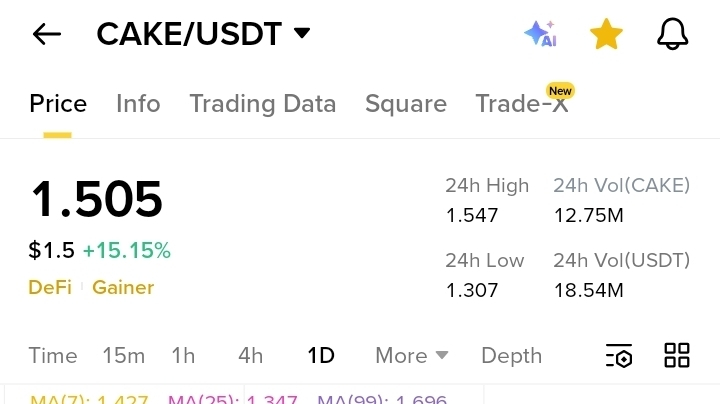Screen dimensions: 720x404
Task: Select the Time chart interval
Action: (53, 356)
